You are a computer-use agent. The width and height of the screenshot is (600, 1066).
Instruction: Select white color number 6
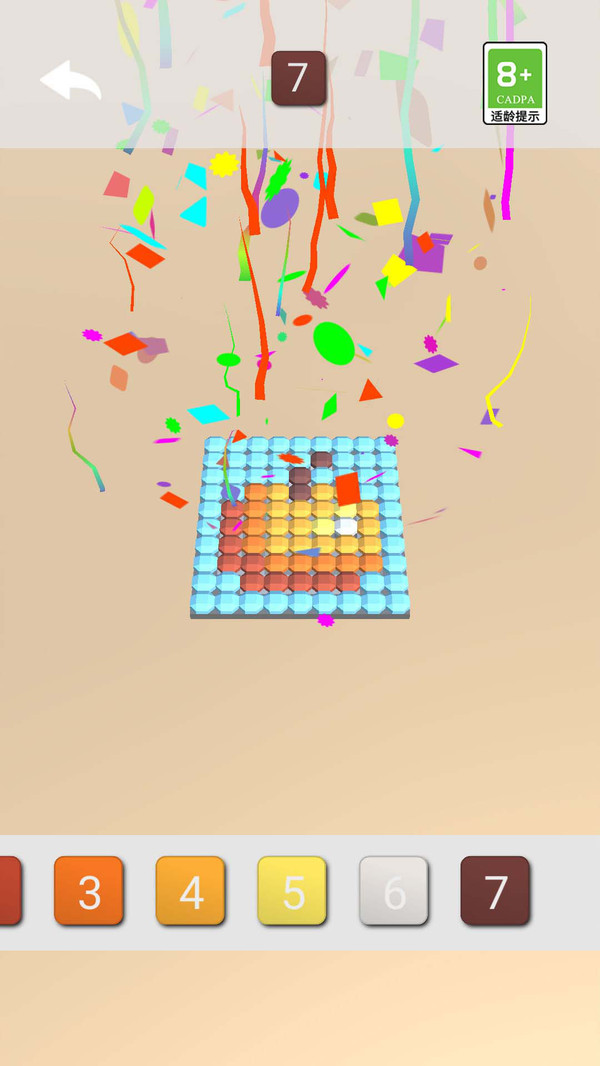click(394, 891)
